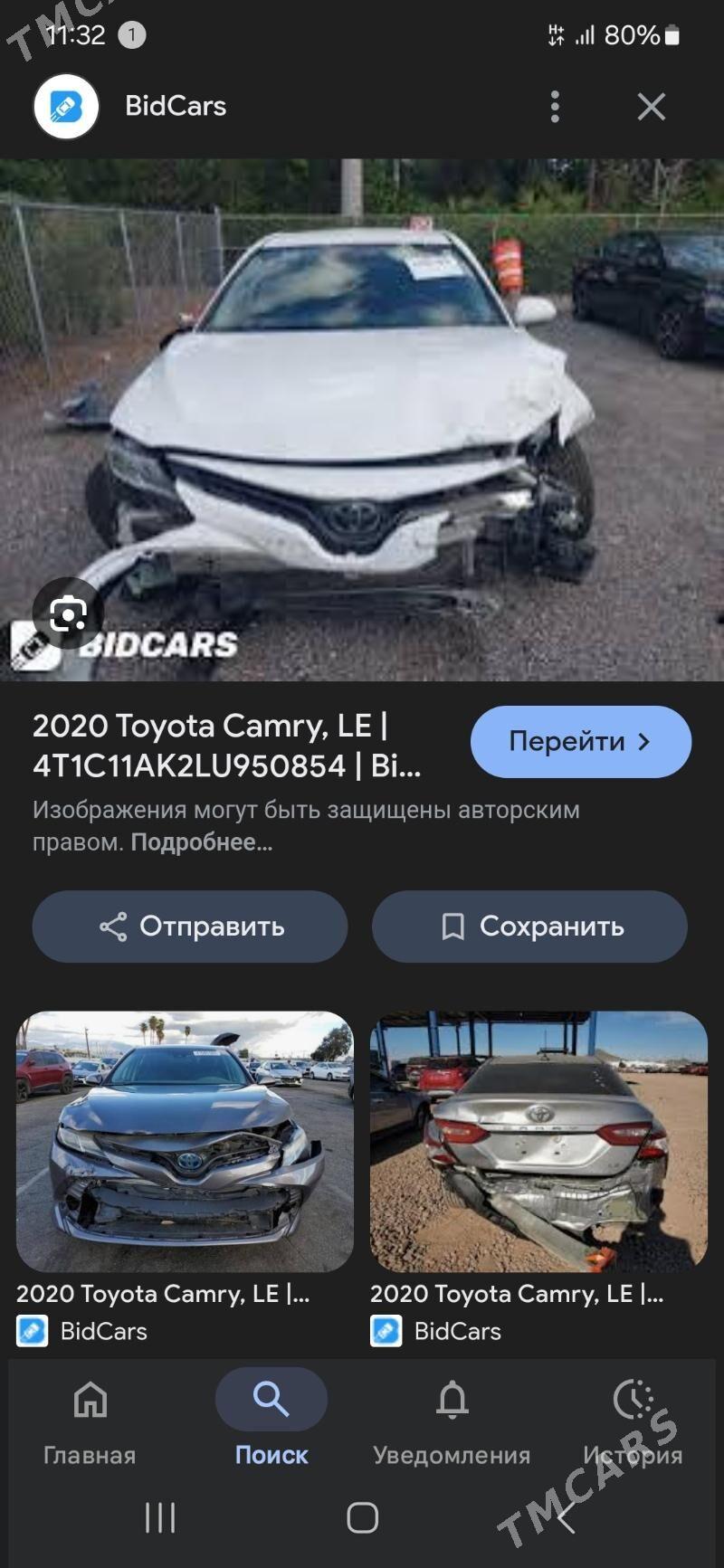Open the three-dot overflow menu
Image resolution: width=724 pixels, height=1568 pixels.
pos(556,106)
